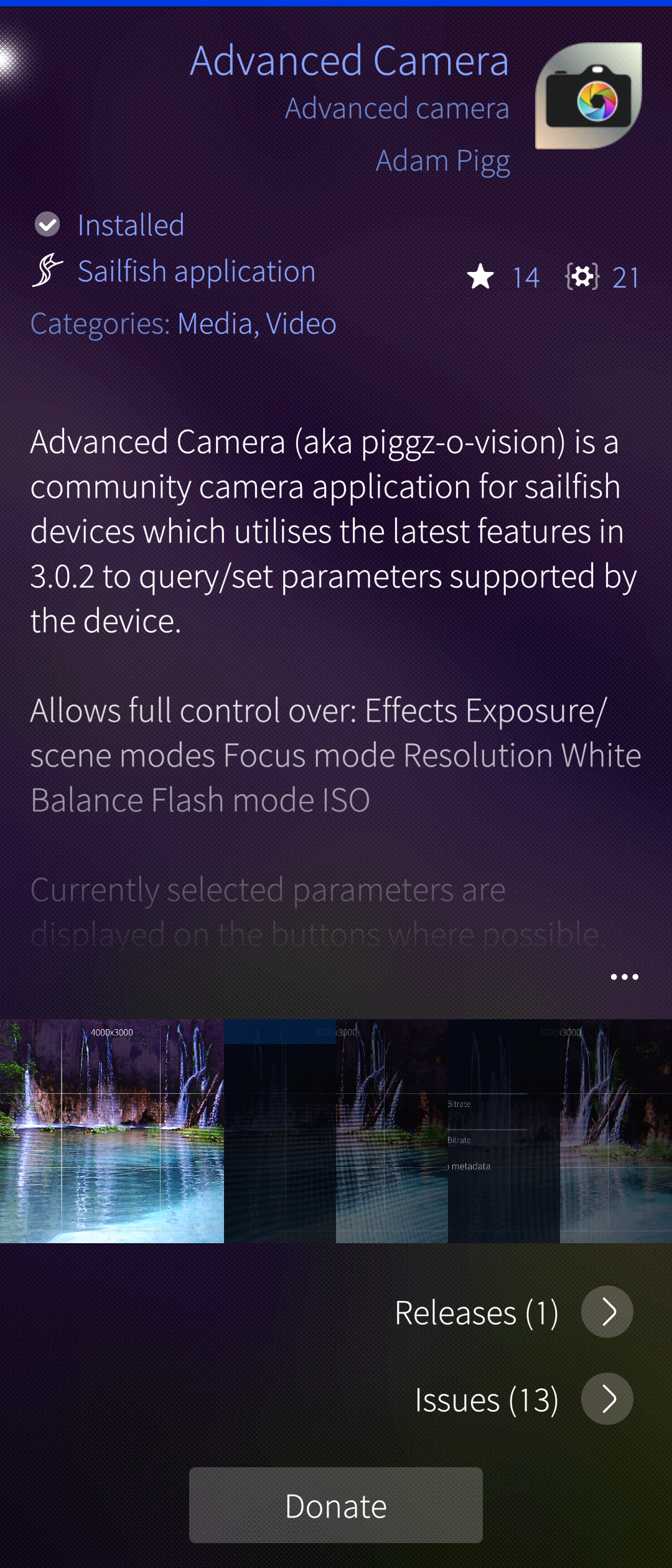The height and width of the screenshot is (1568, 672).
Task: Open author Adam Pigg's page
Action: (x=442, y=161)
